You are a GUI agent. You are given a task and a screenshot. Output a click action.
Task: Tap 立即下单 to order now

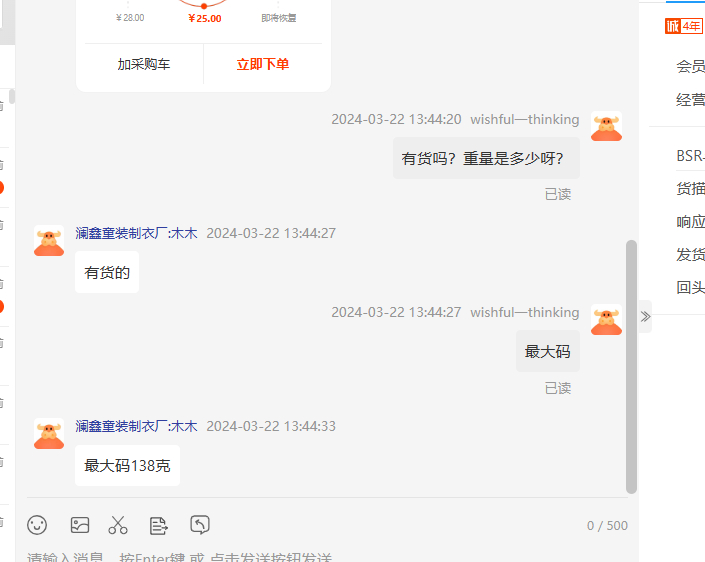pyautogui.click(x=263, y=64)
